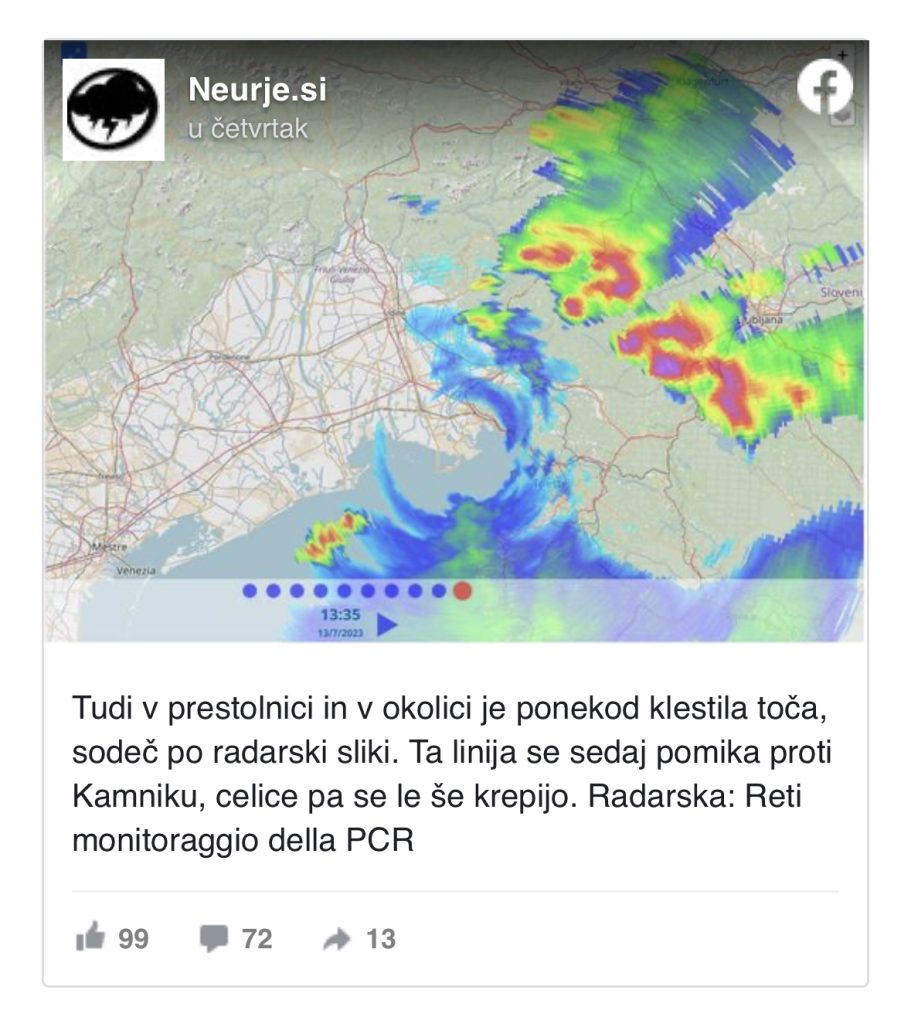Open the Neurje.si page name link

click(257, 91)
